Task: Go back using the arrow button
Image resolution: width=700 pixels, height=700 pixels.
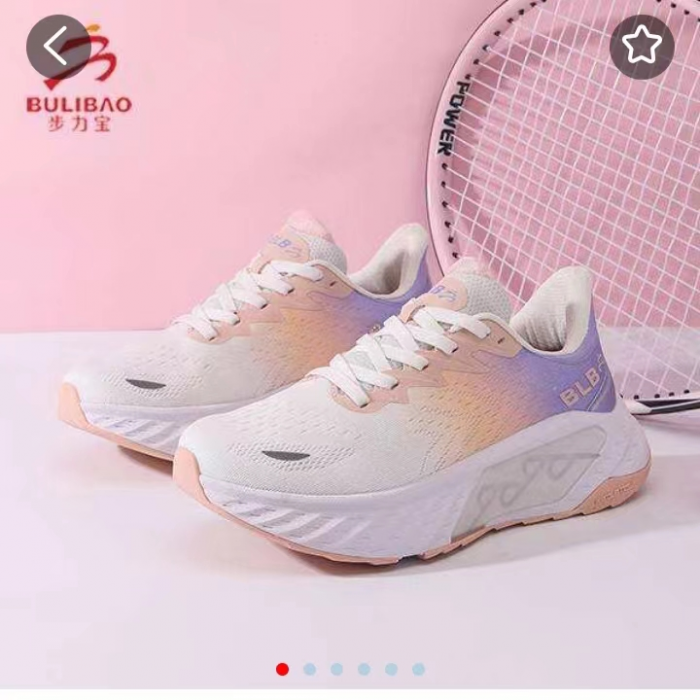Action: point(58,46)
